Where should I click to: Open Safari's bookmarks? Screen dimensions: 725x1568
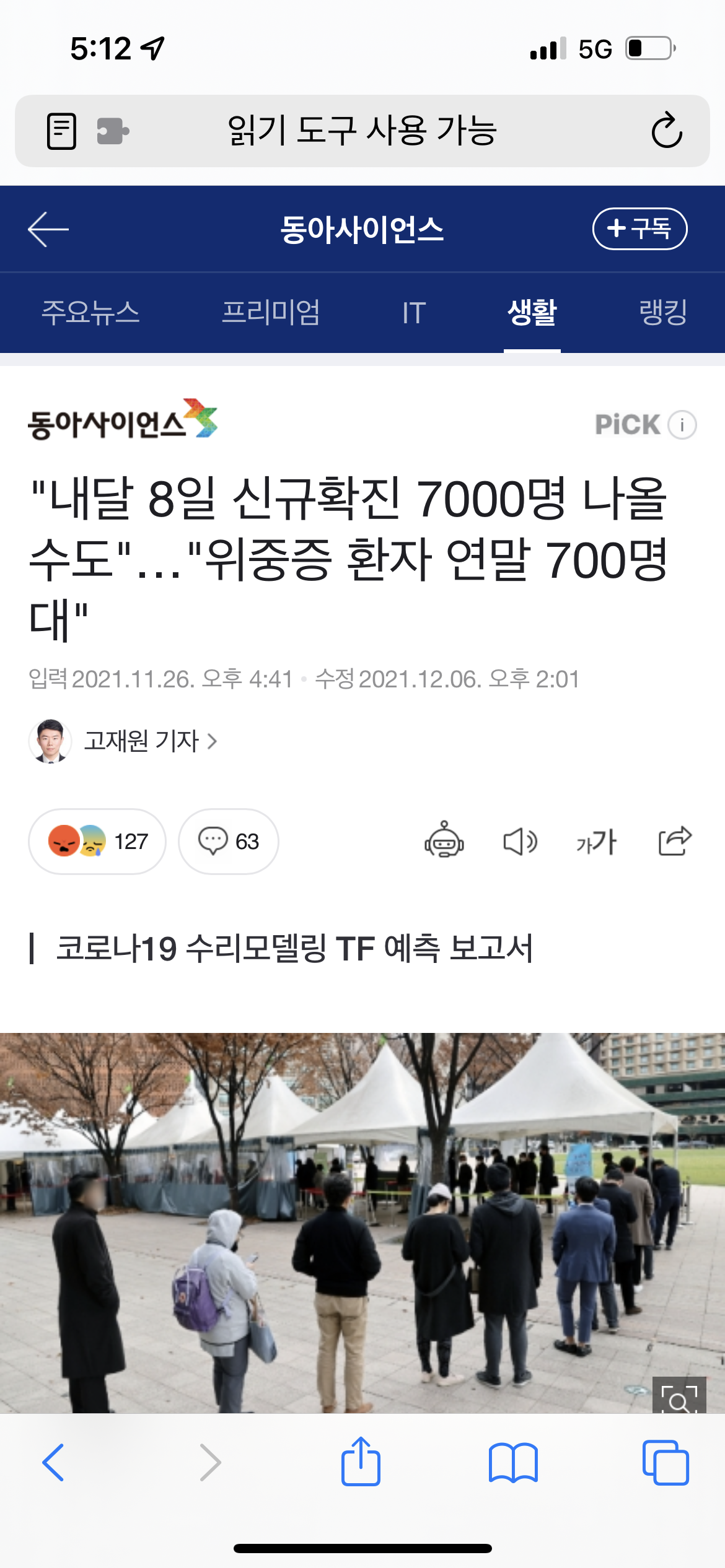[513, 1462]
